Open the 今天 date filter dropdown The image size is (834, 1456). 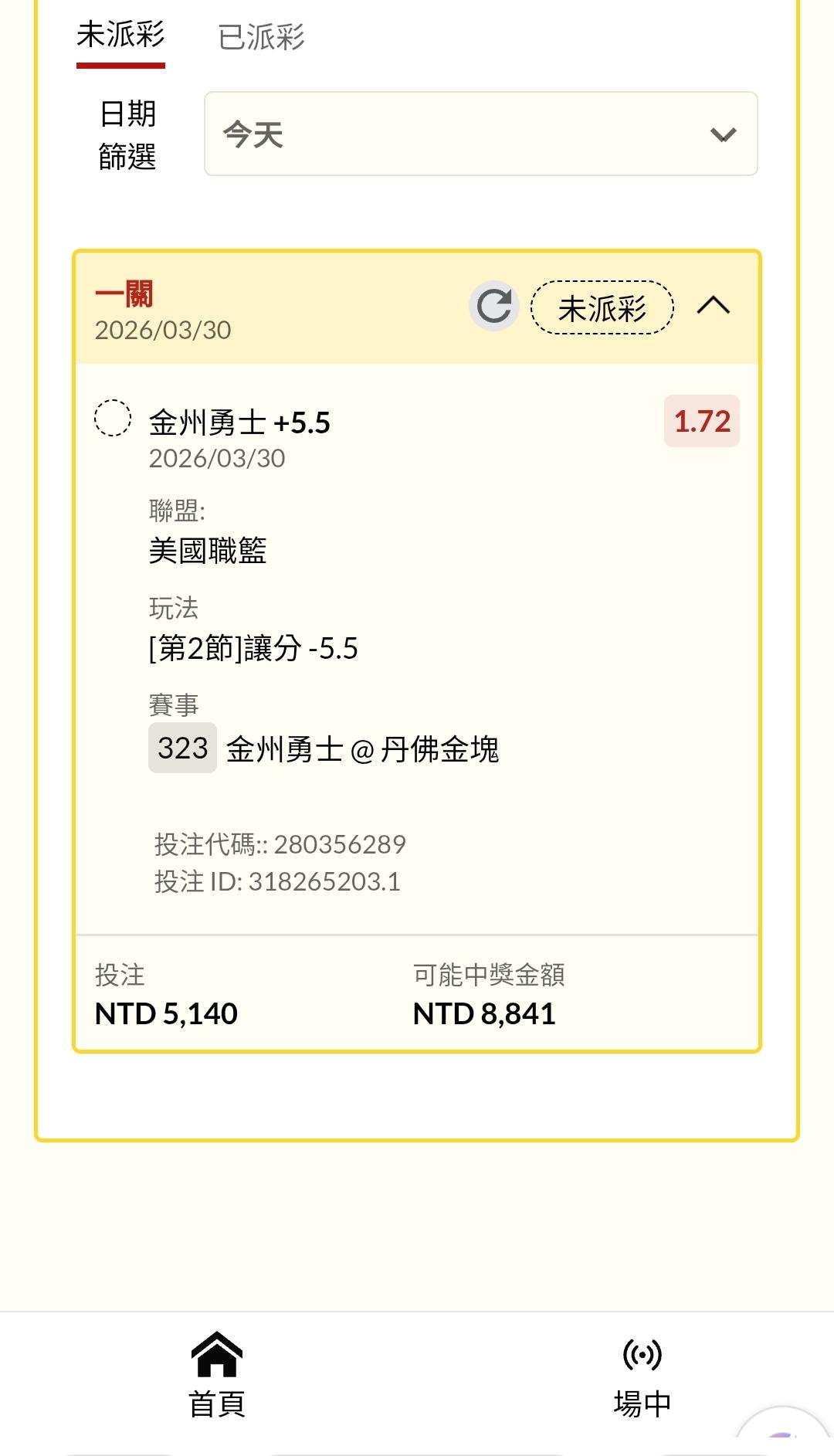480,134
